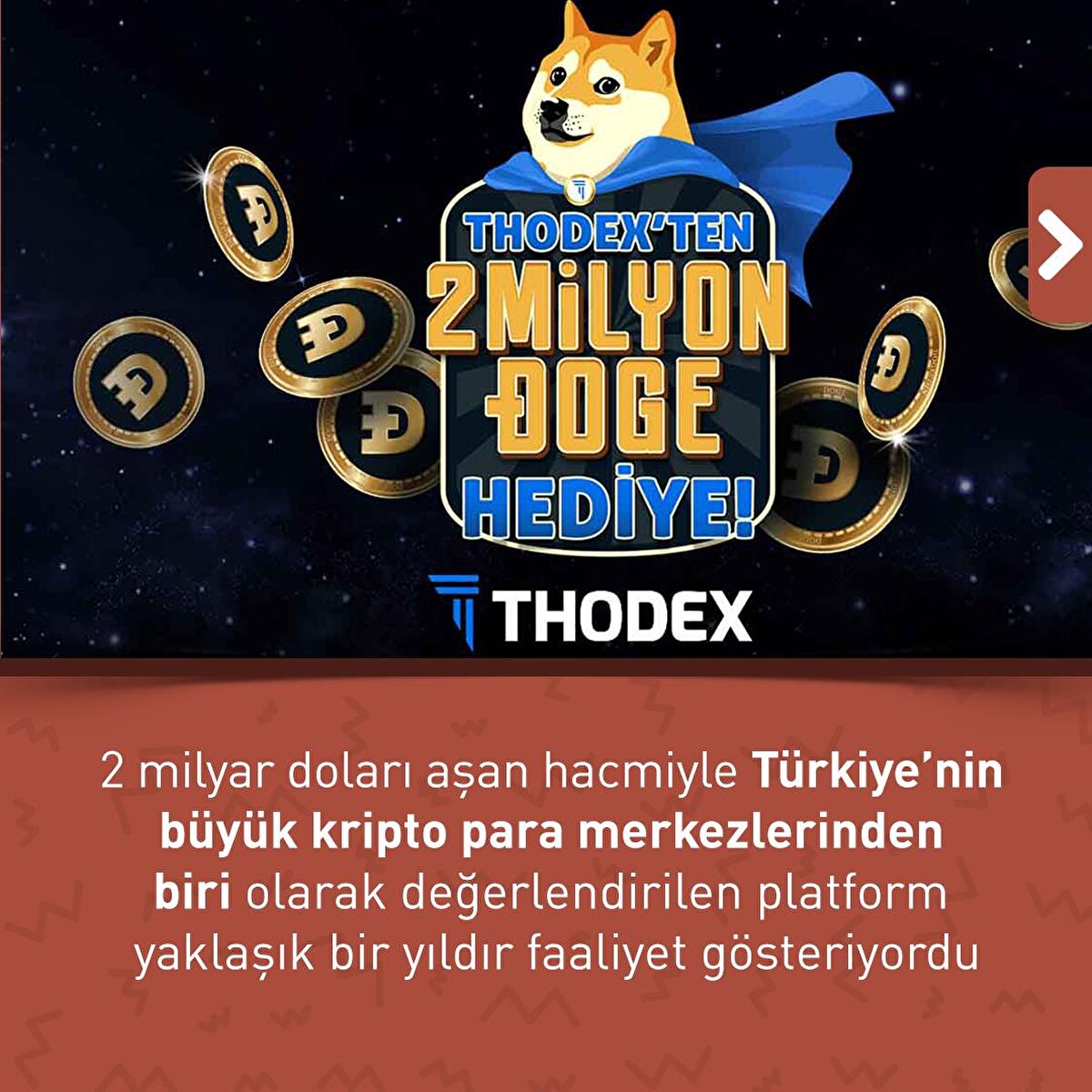This screenshot has height=1092, width=1092.
Task: Go to the next slide arrow
Action: pos(1061,244)
